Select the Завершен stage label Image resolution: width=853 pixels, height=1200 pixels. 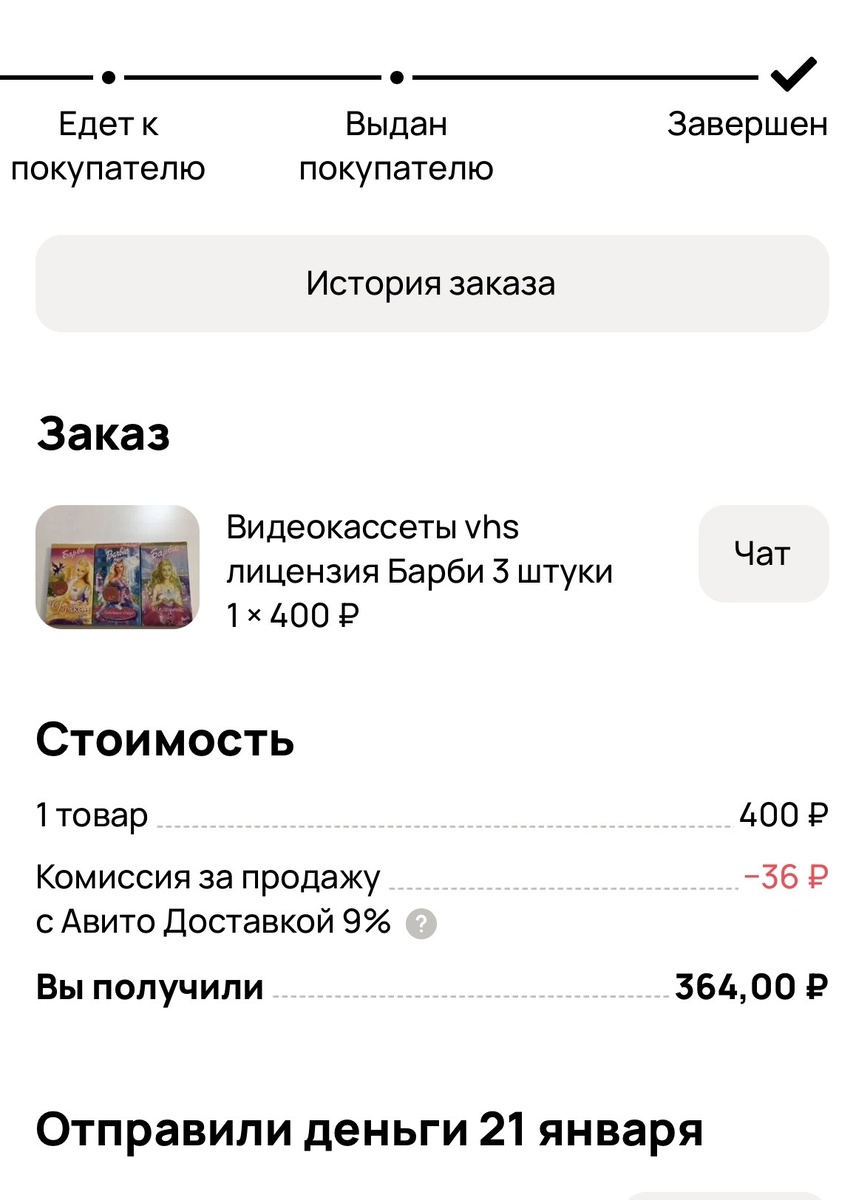click(747, 124)
